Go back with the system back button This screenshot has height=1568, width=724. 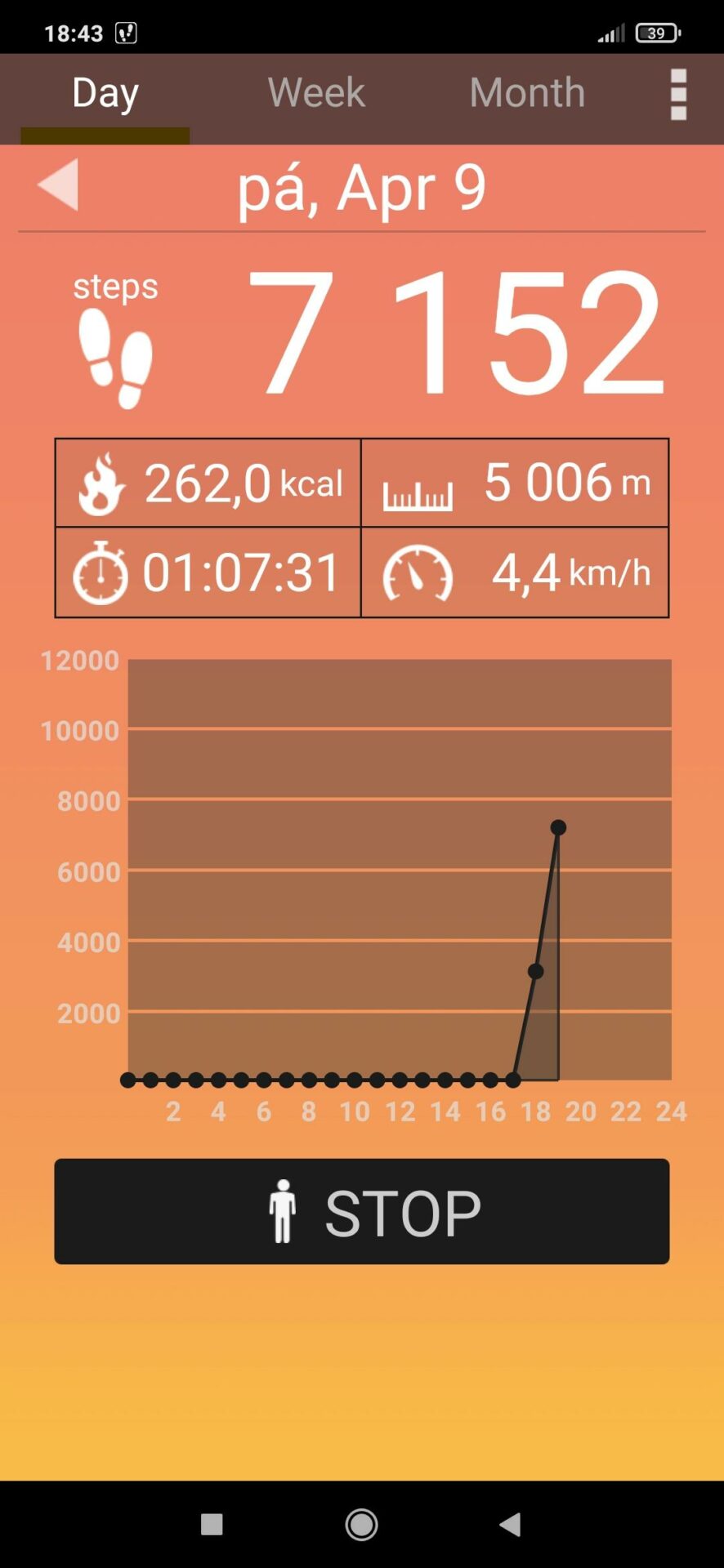click(510, 1524)
